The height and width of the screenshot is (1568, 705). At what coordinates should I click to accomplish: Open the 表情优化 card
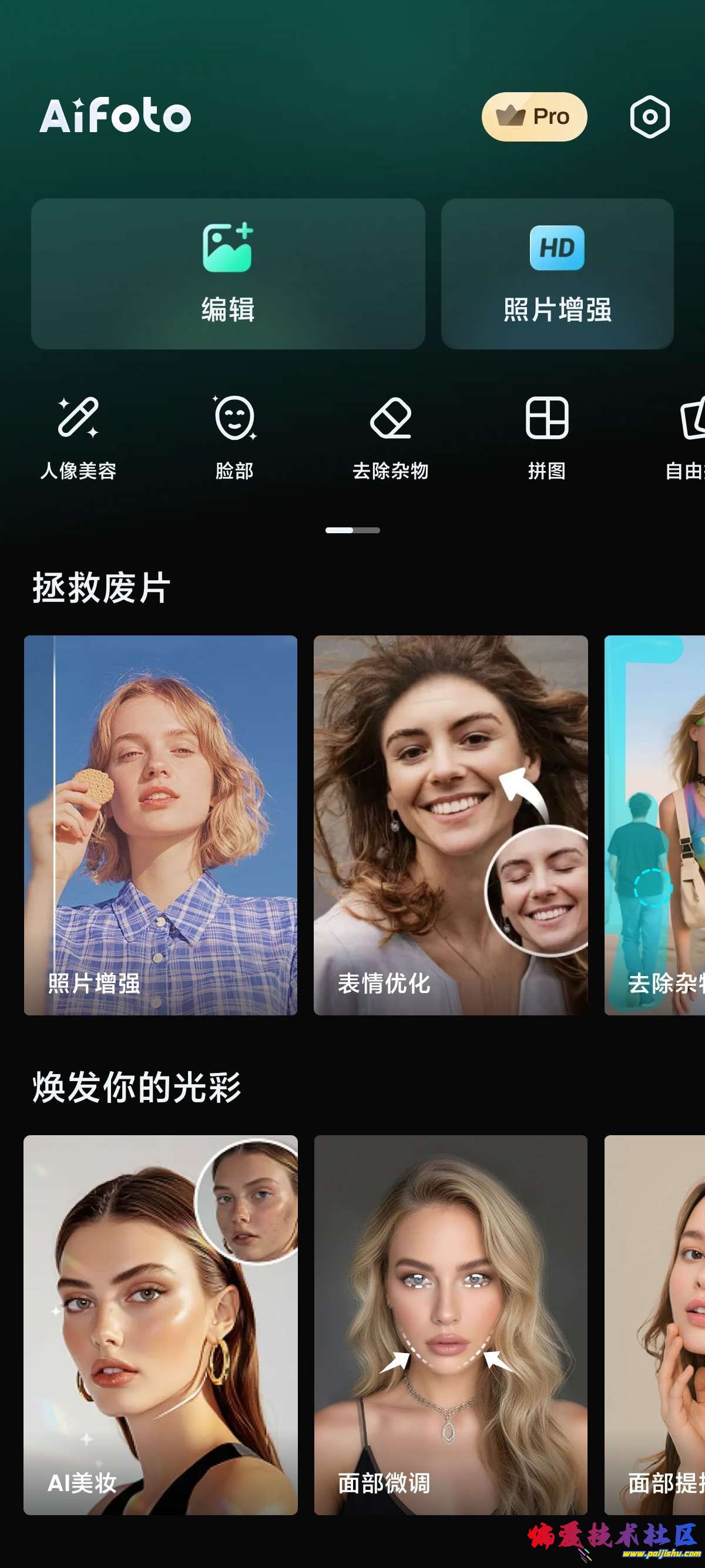point(451,825)
